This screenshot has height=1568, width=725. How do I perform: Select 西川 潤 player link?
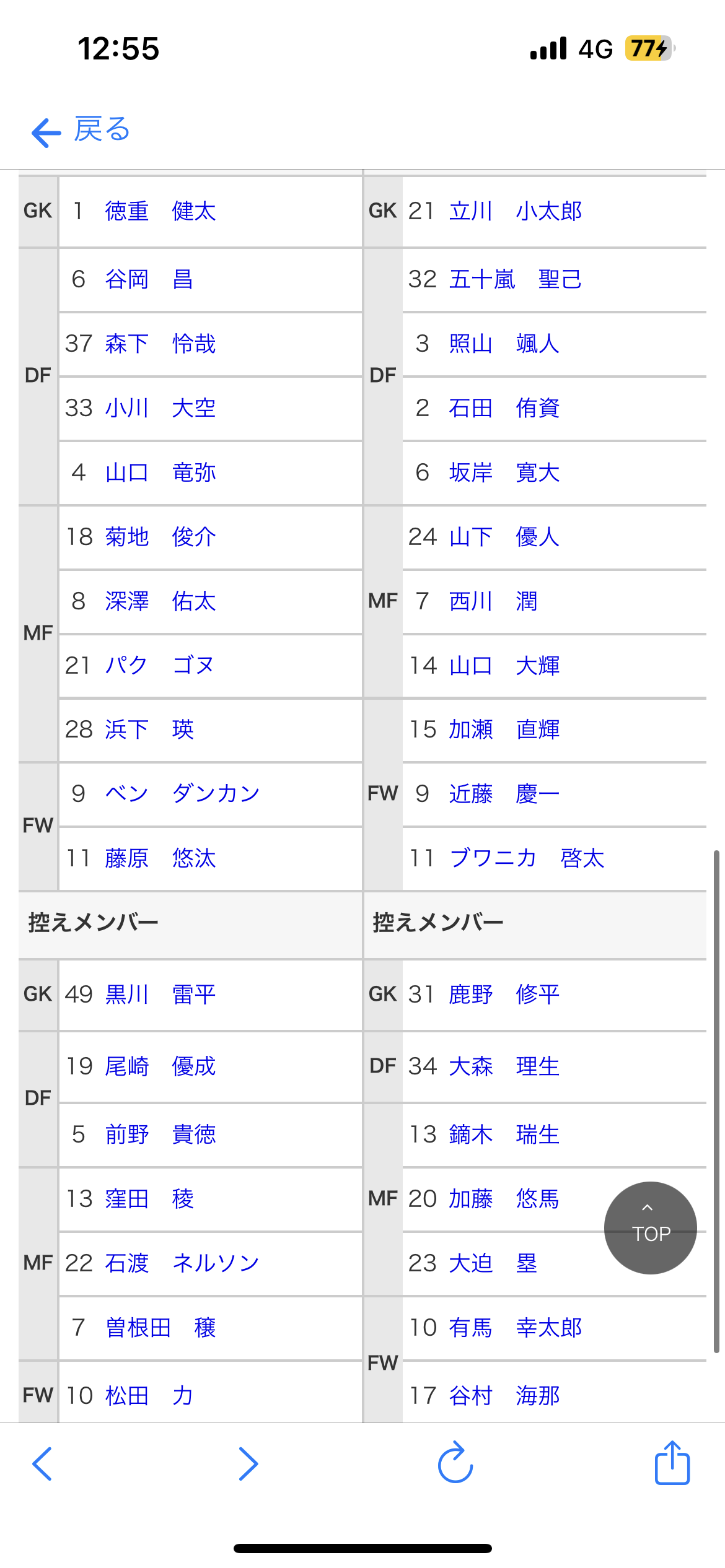click(x=493, y=602)
